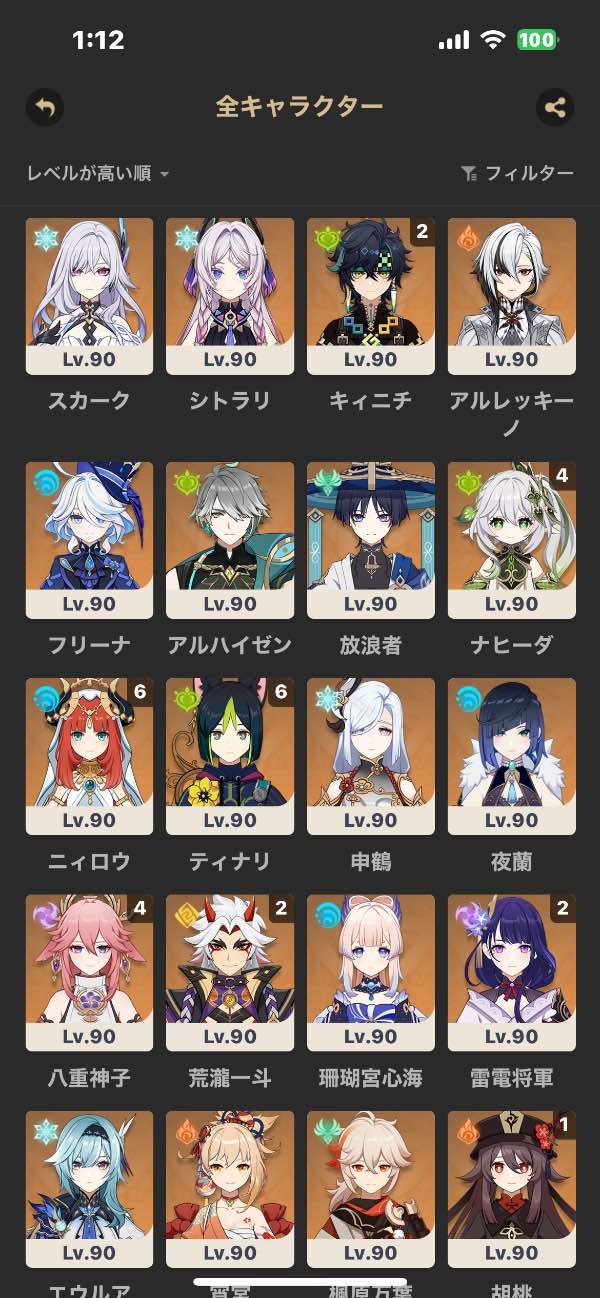Open the フリーナ character card
600x1298 pixels.
tap(89, 540)
